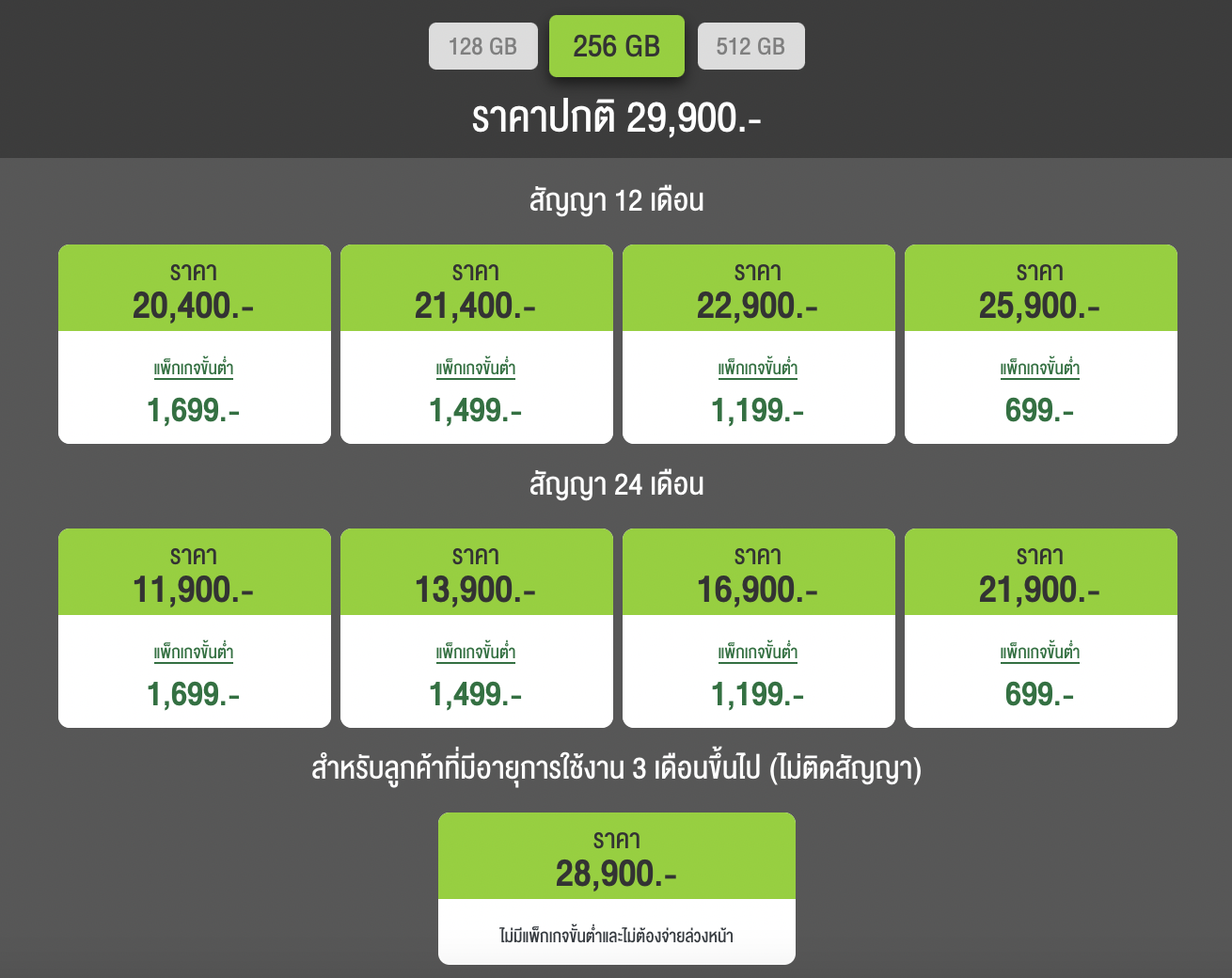
Task: Tap แพ็กเกจขั้นต่ำ link under price 22,900.-
Action: [x=758, y=369]
